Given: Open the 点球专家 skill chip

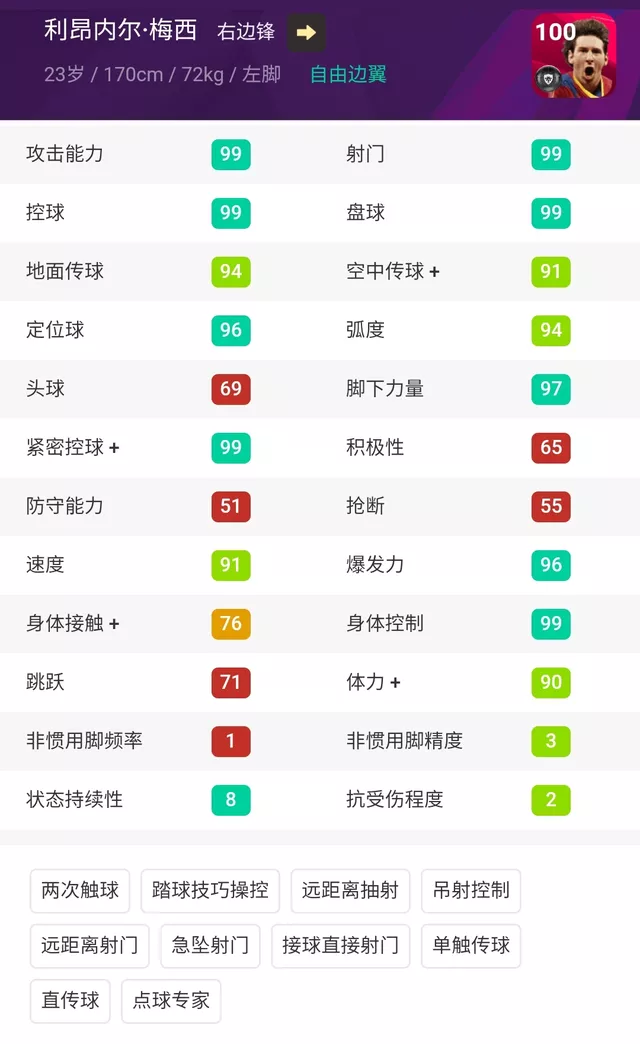Looking at the screenshot, I should coord(171,1000).
